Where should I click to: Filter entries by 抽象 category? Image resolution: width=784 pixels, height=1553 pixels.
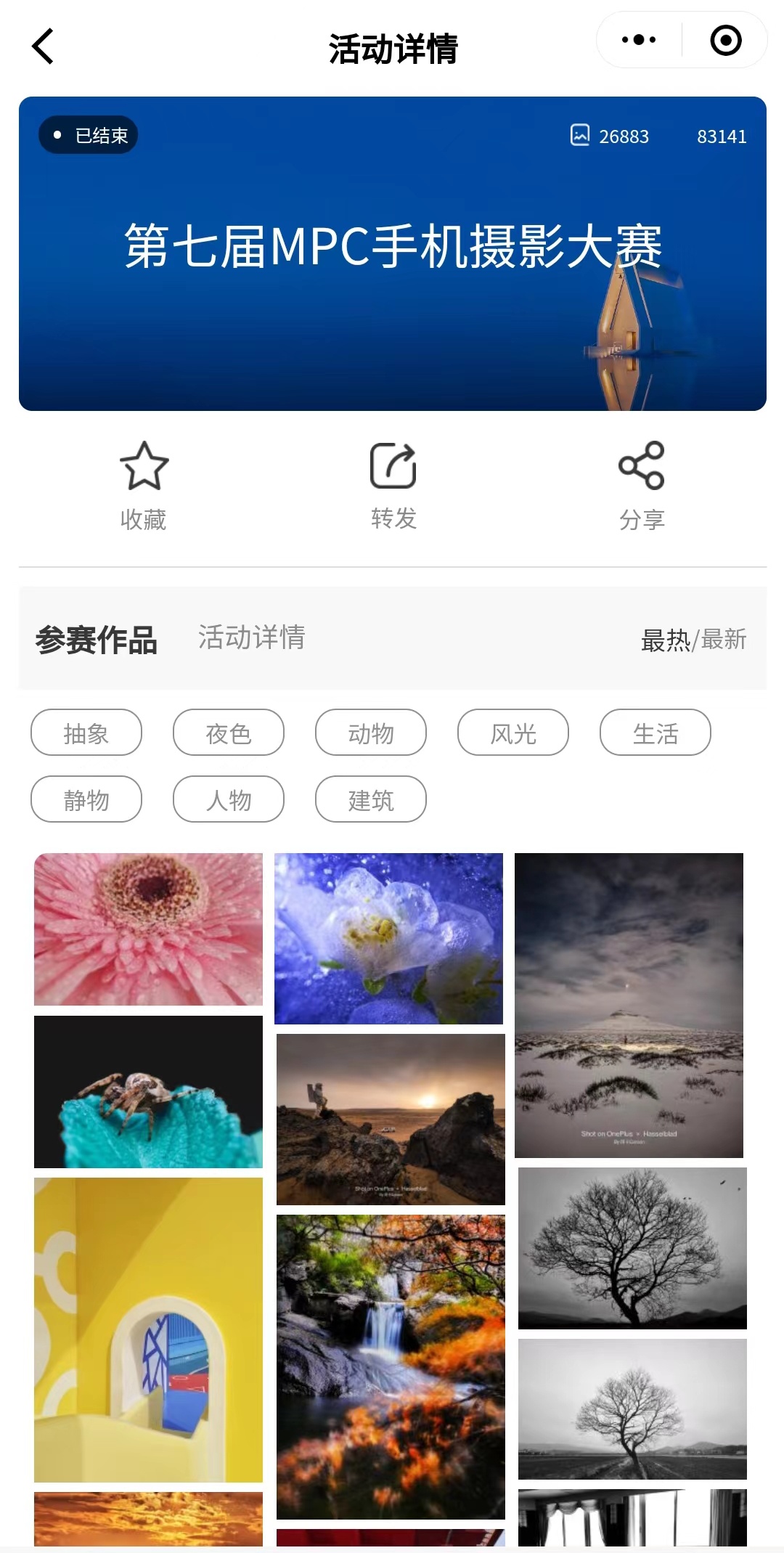coord(86,733)
